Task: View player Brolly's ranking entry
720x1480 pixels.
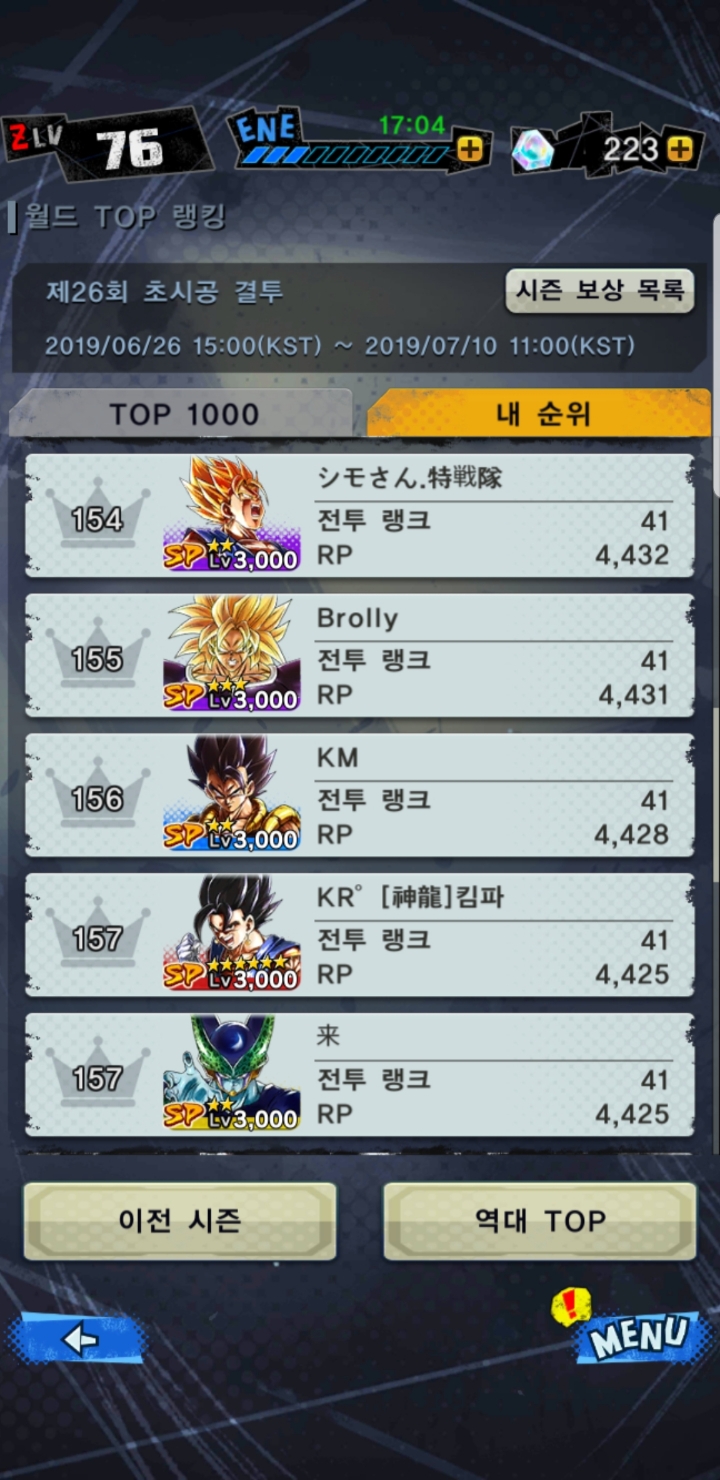Action: pyautogui.click(x=359, y=656)
